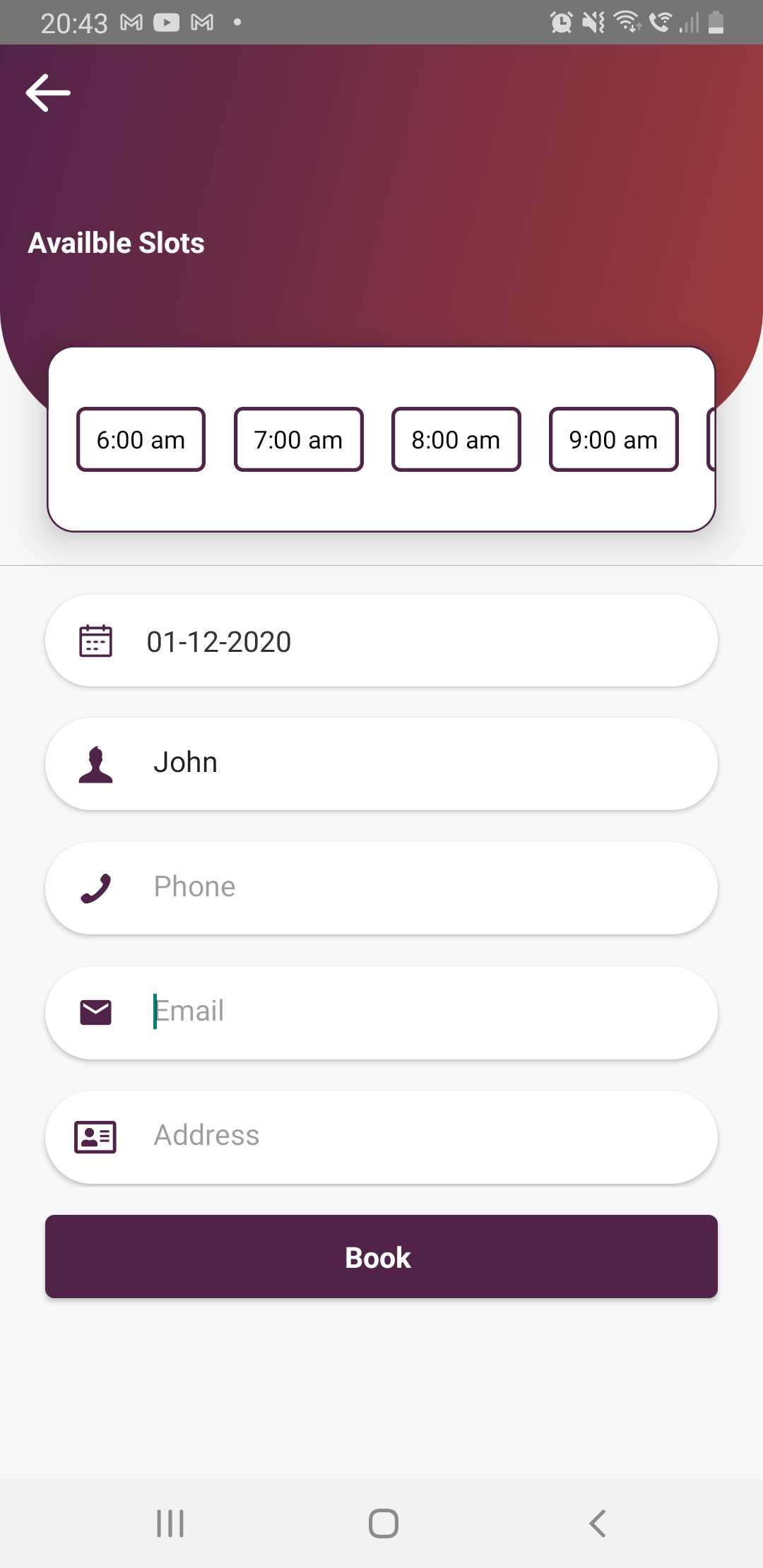This screenshot has height=1568, width=763.
Task: Tap the Email input field
Action: pyautogui.click(x=381, y=1012)
